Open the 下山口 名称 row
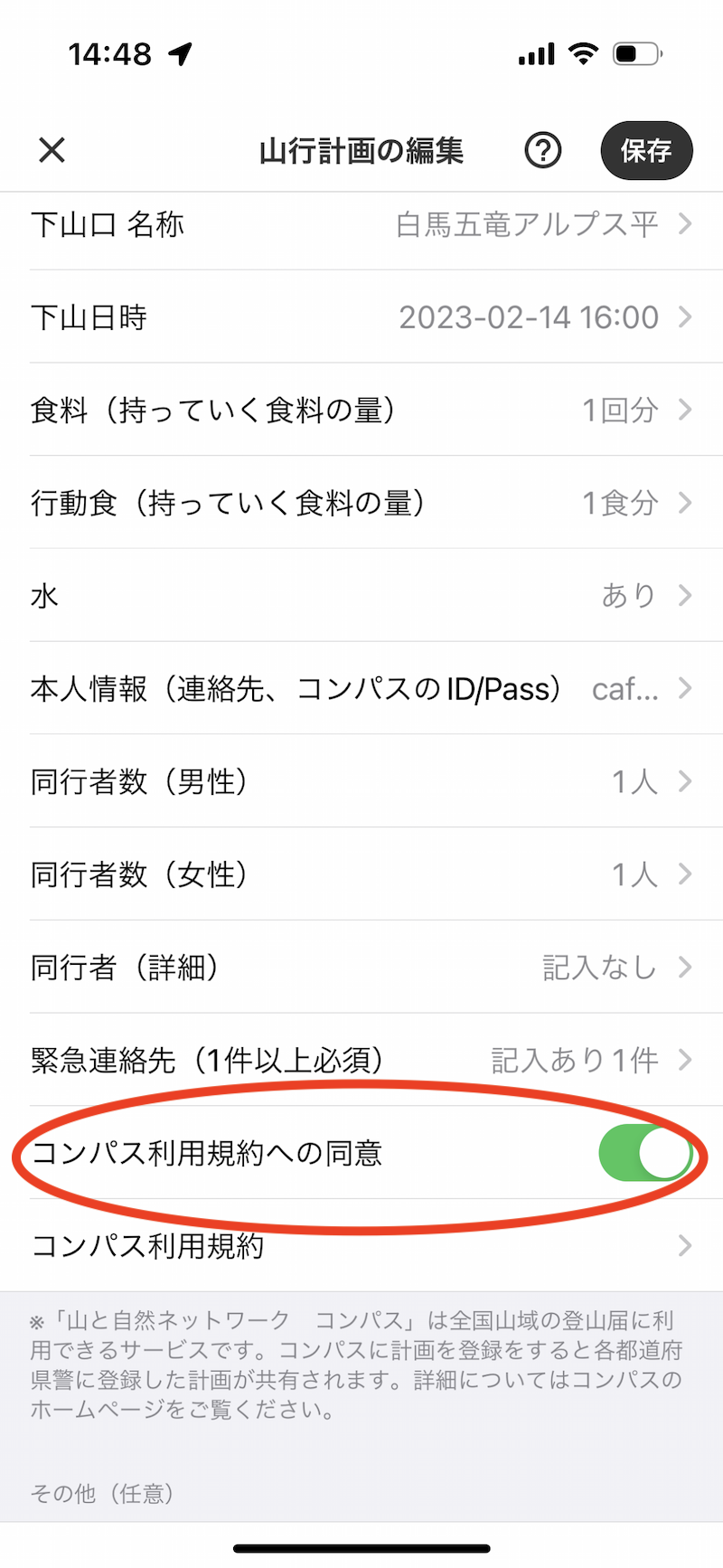This screenshot has width=723, height=1568. (x=361, y=223)
